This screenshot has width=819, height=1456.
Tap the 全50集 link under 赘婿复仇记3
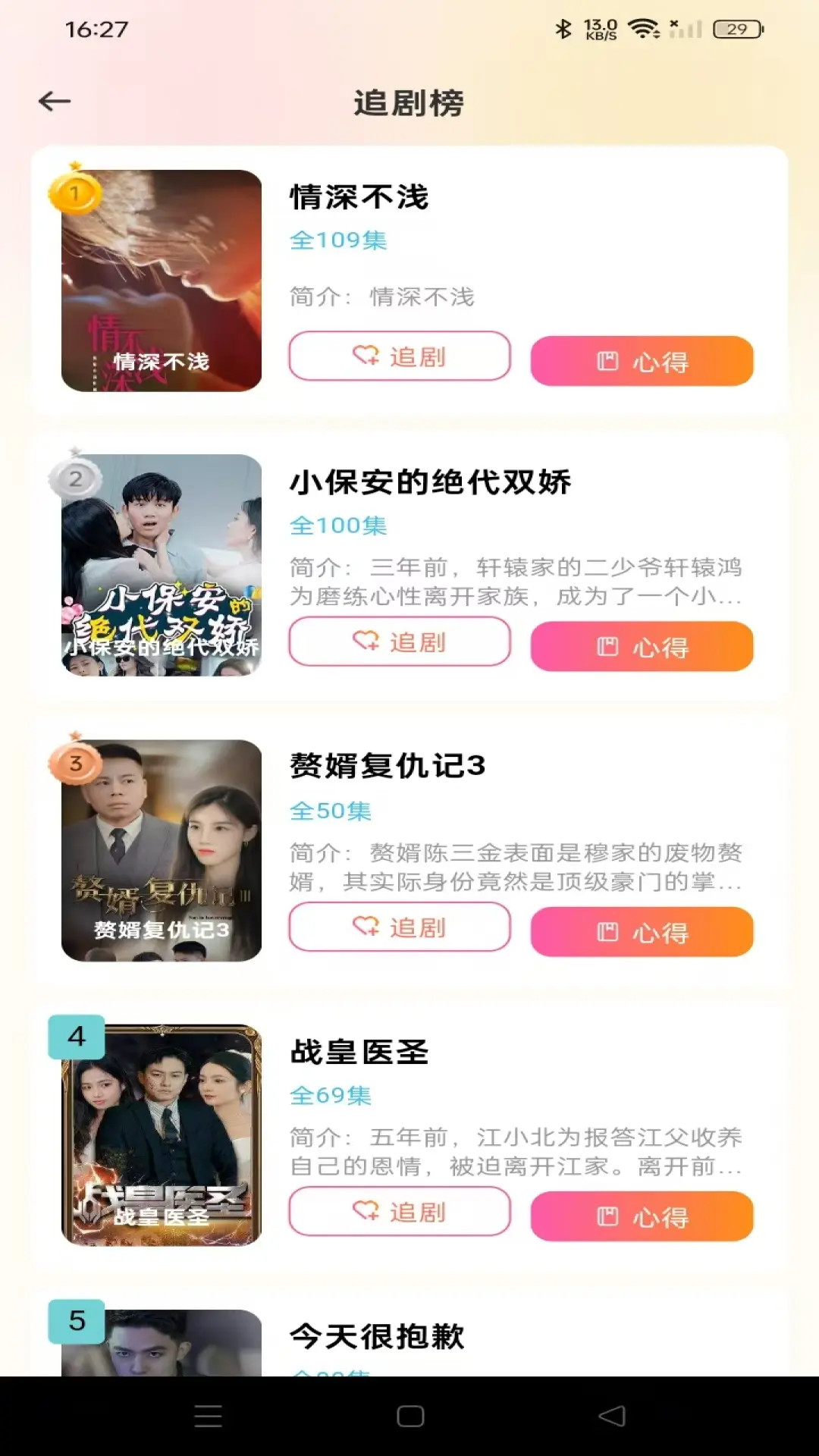(332, 811)
